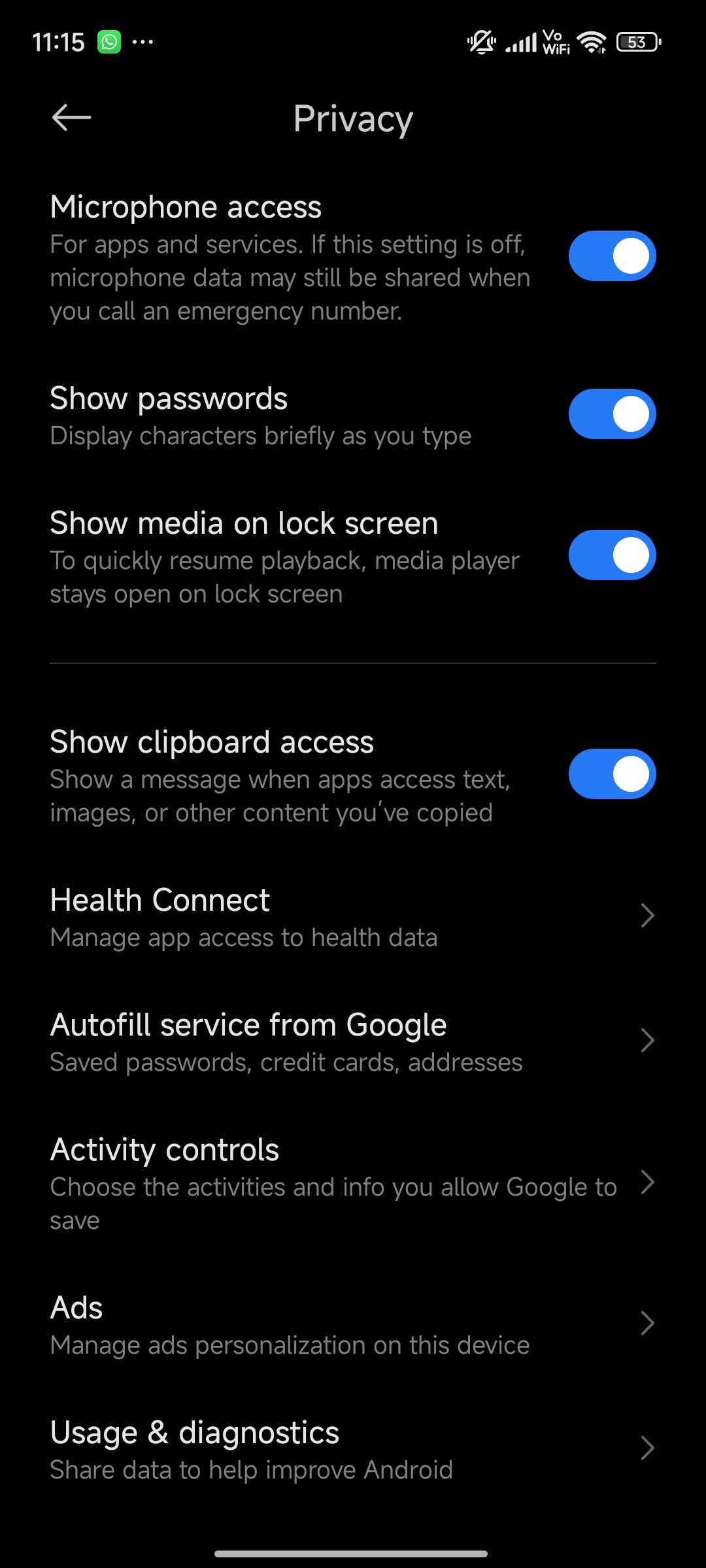Toggle Show media on lock screen
This screenshot has width=706, height=1568.
pyautogui.click(x=612, y=555)
